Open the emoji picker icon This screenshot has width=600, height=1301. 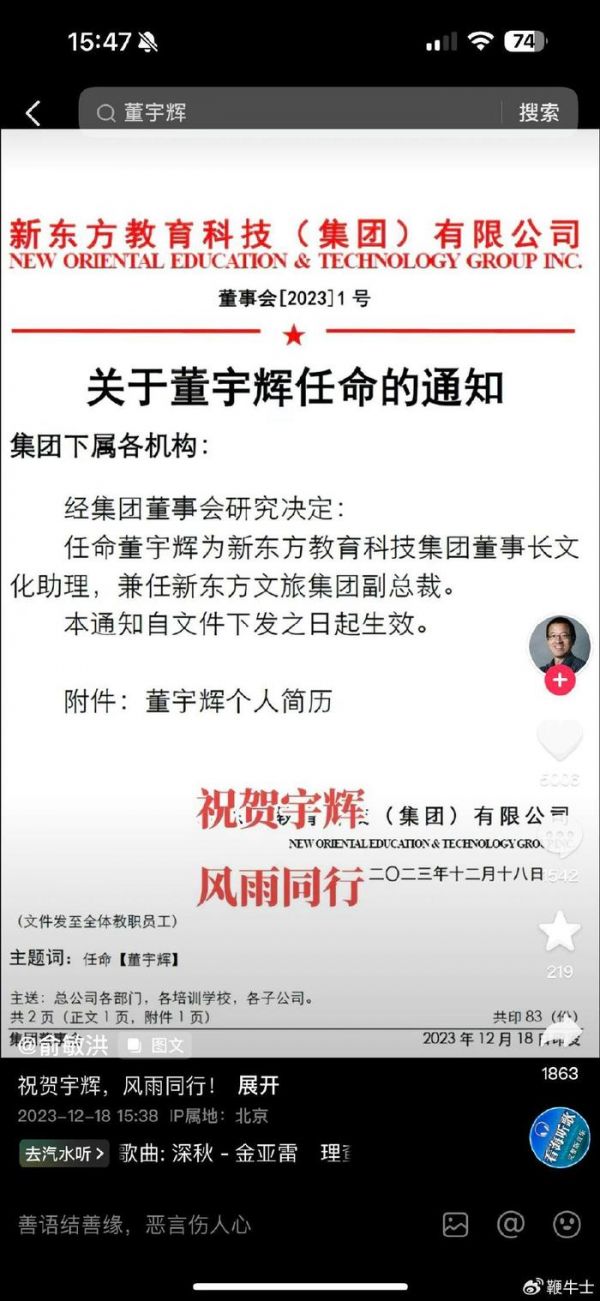click(x=566, y=1225)
